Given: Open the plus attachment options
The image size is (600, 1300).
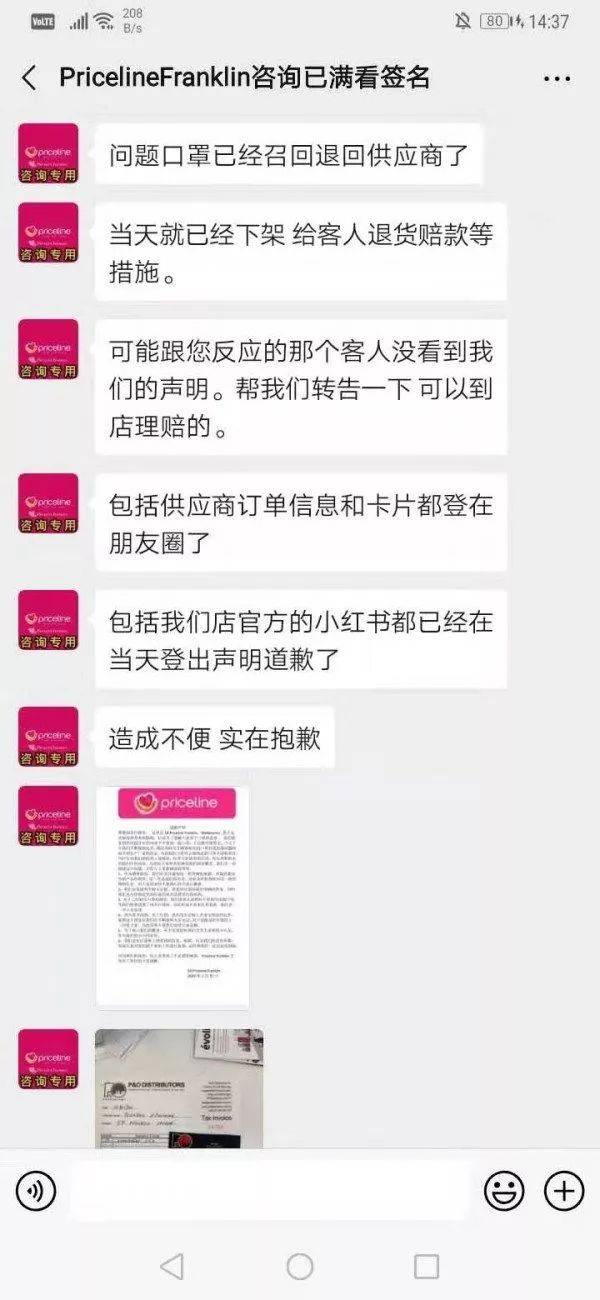Looking at the screenshot, I should click(563, 1190).
